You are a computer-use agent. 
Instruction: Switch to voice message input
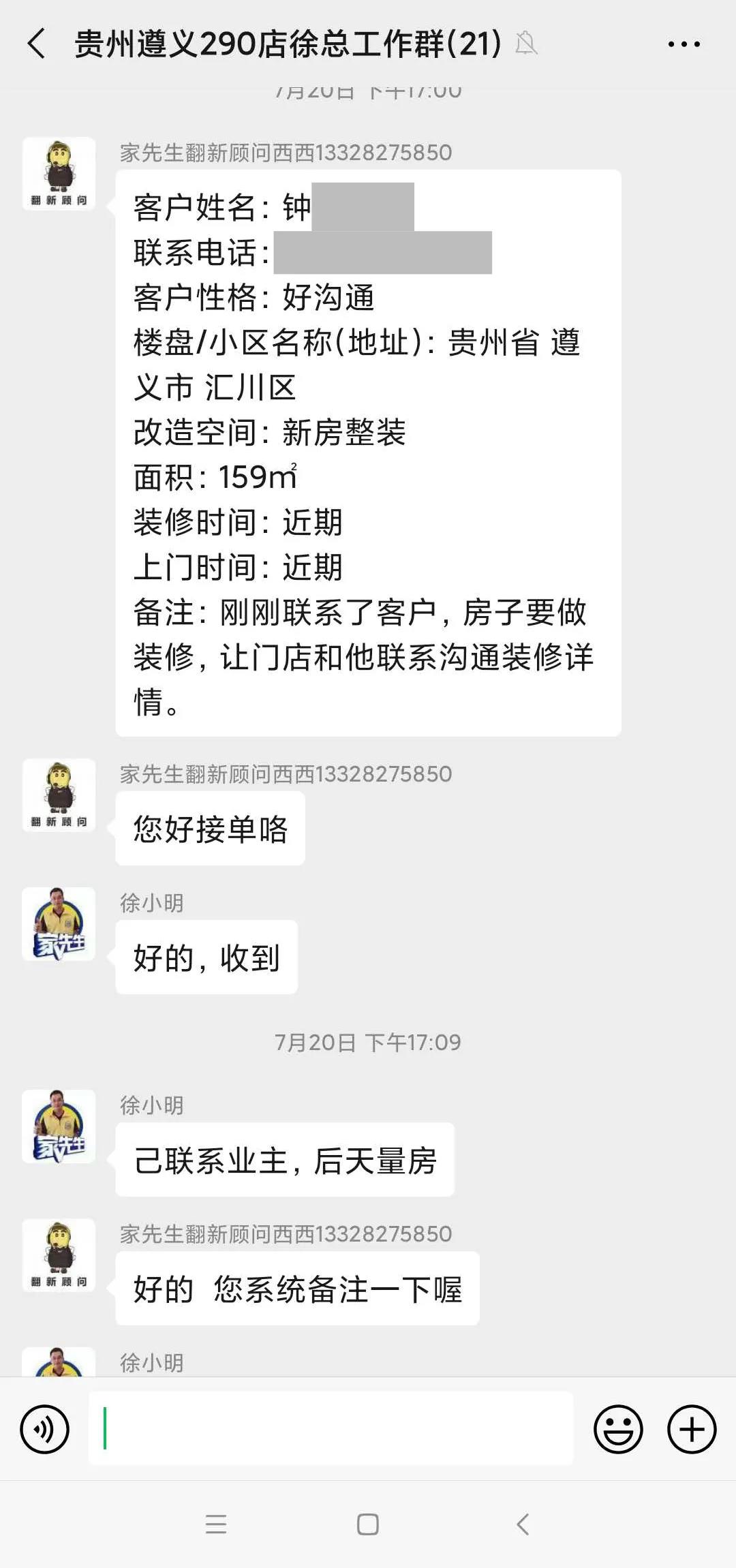[45, 1430]
